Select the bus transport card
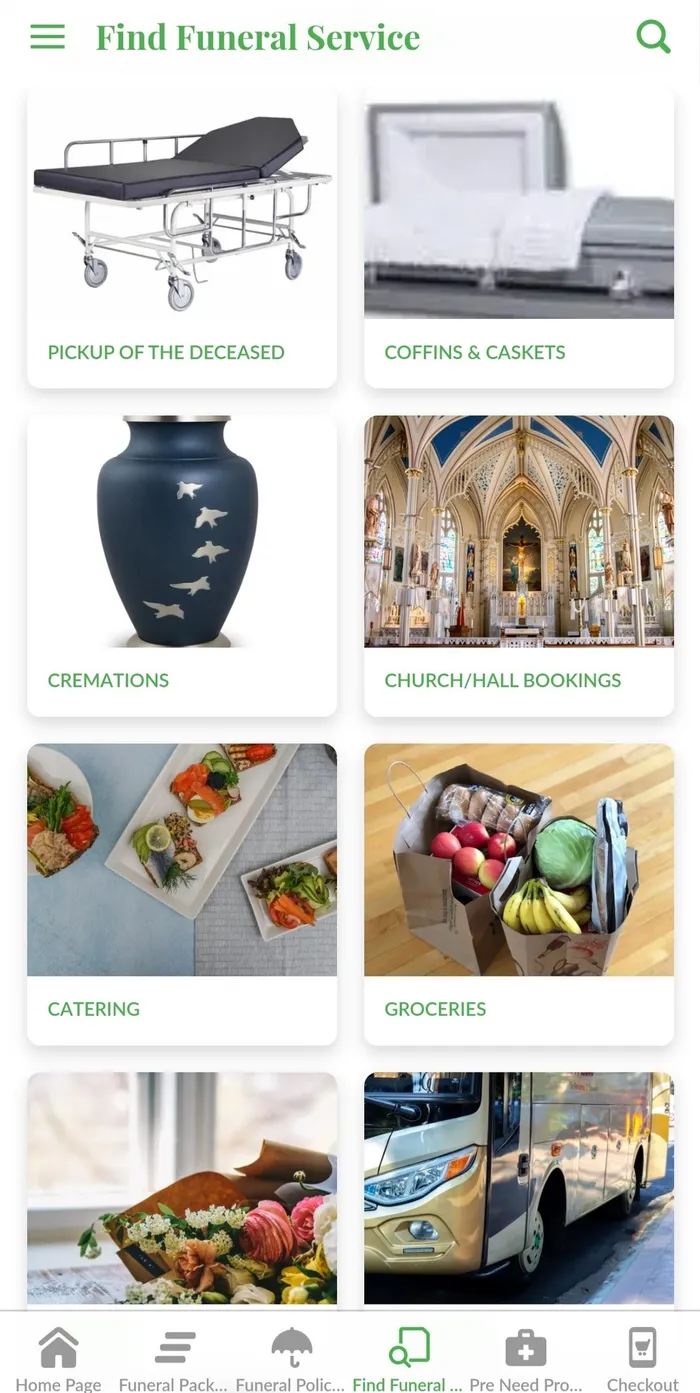700x1393 pixels. click(x=518, y=1188)
